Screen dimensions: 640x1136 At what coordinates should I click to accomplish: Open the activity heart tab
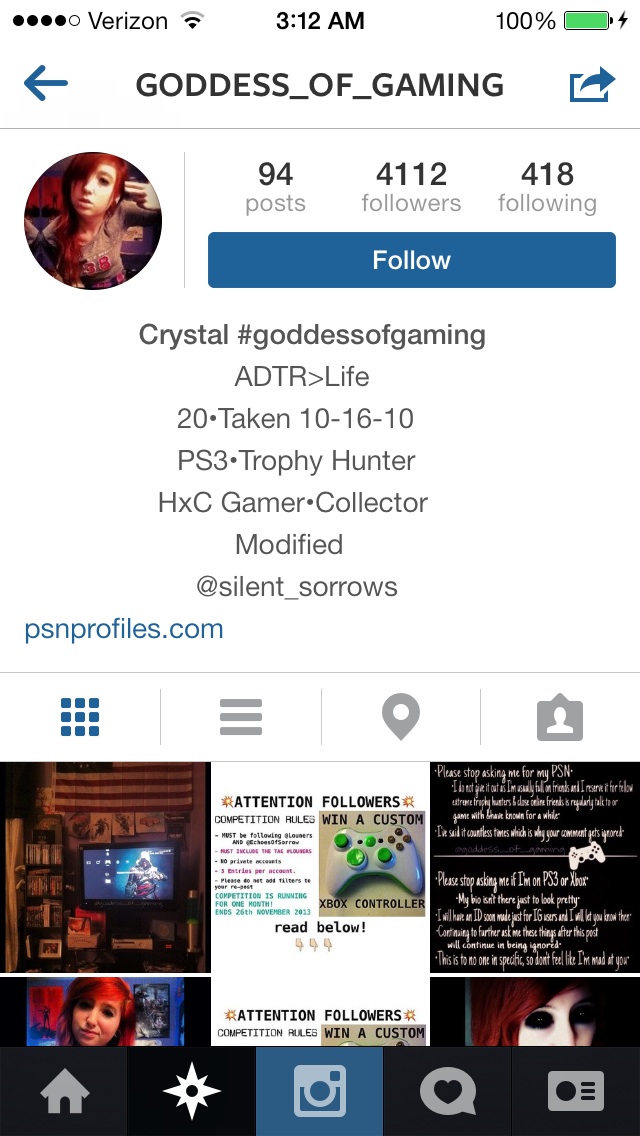[x=448, y=1091]
